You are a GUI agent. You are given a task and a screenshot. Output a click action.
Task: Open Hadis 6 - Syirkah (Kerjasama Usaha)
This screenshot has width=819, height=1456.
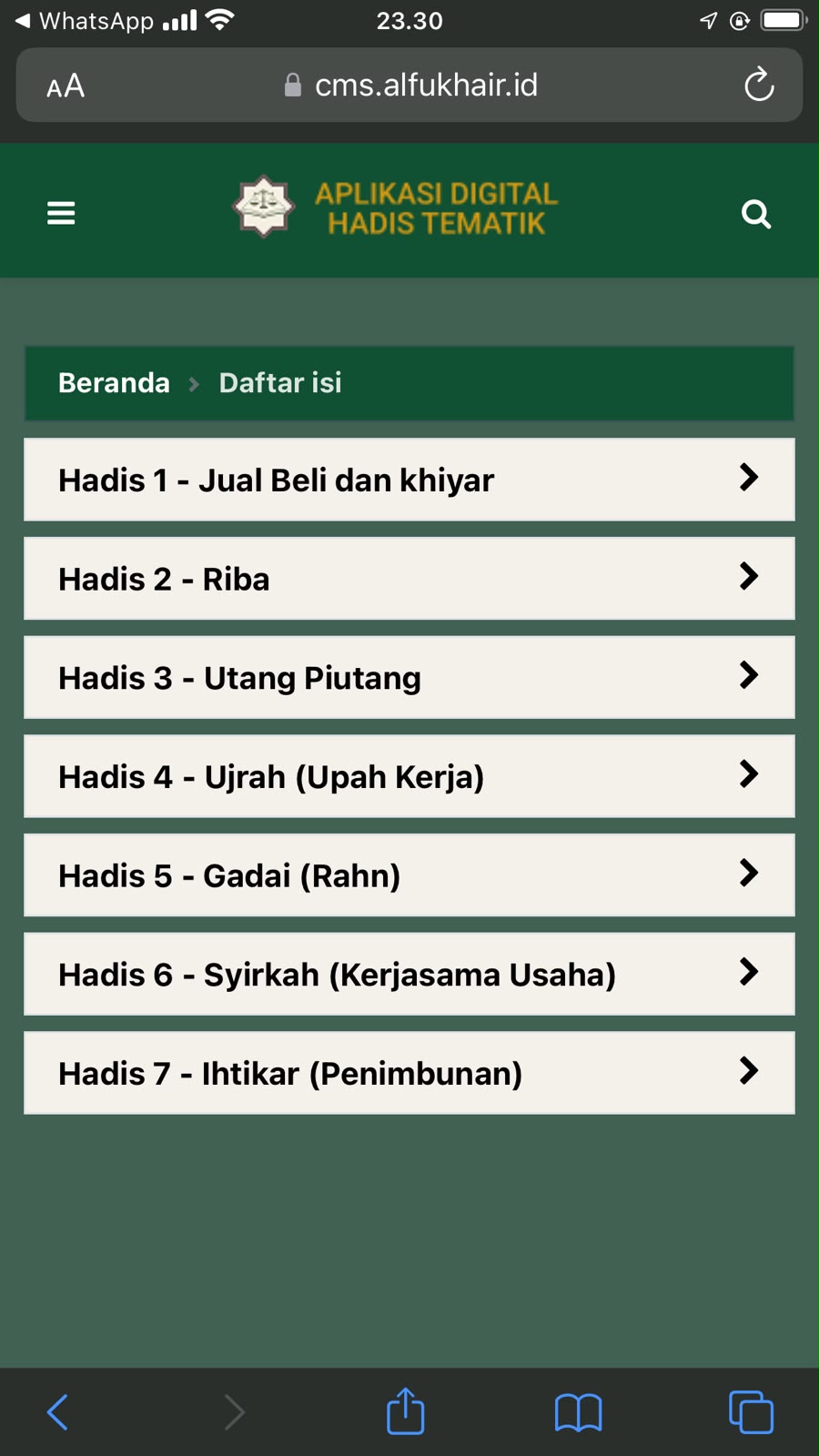(x=409, y=975)
